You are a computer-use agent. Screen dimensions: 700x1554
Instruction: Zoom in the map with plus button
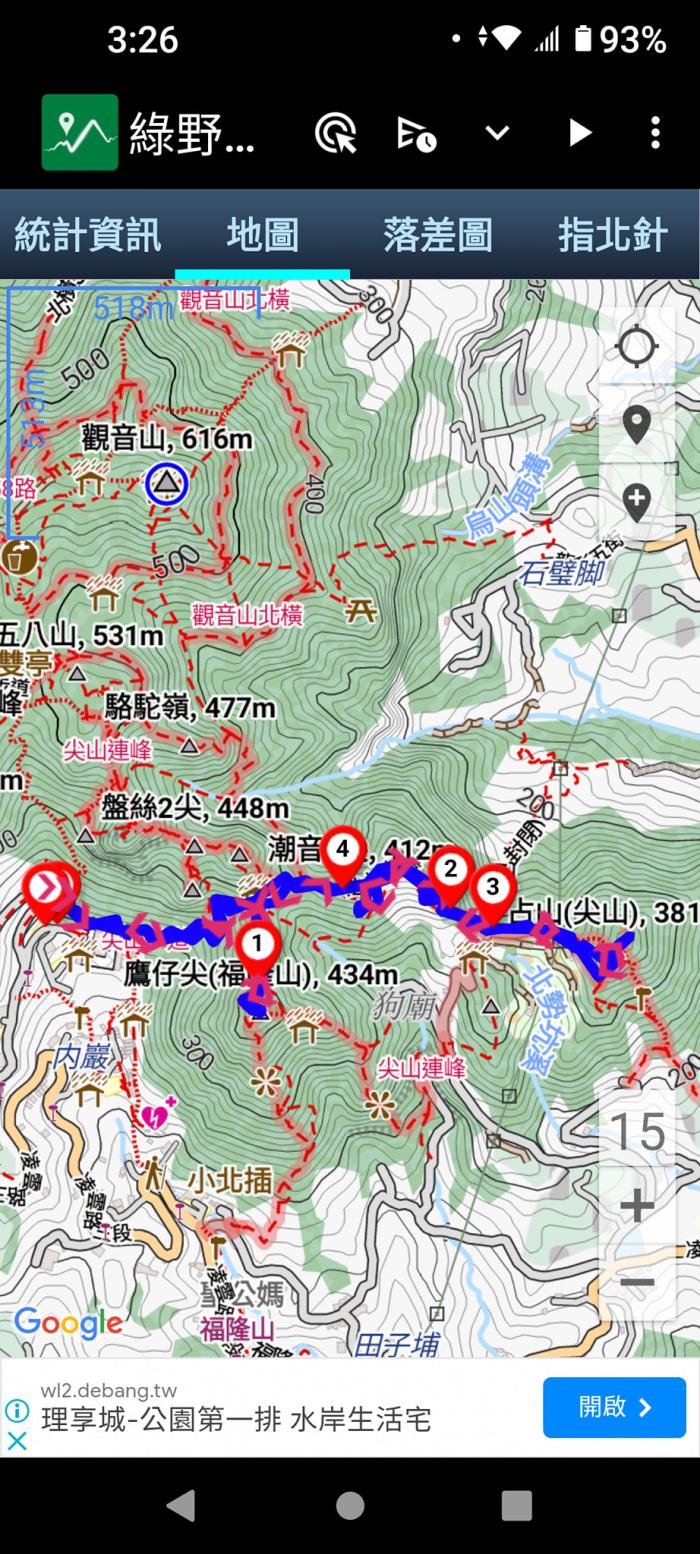coord(637,1206)
